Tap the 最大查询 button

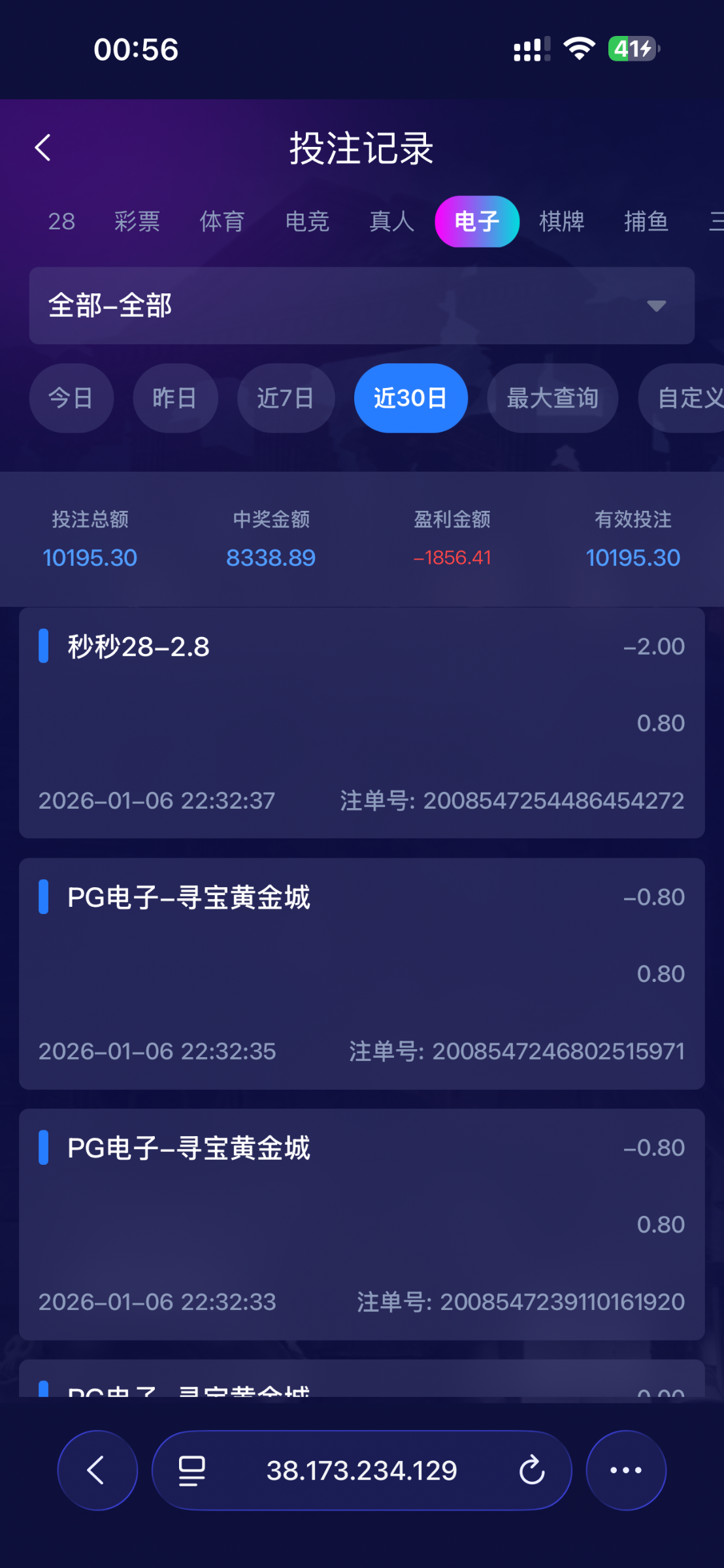(551, 398)
